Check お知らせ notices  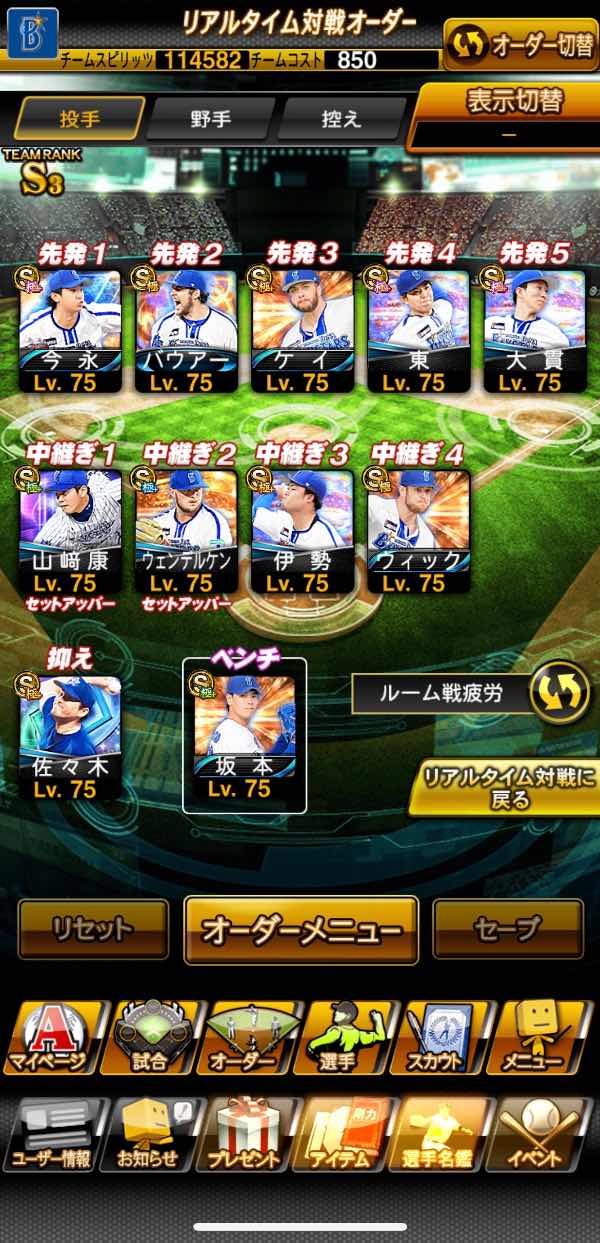[x=148, y=1135]
